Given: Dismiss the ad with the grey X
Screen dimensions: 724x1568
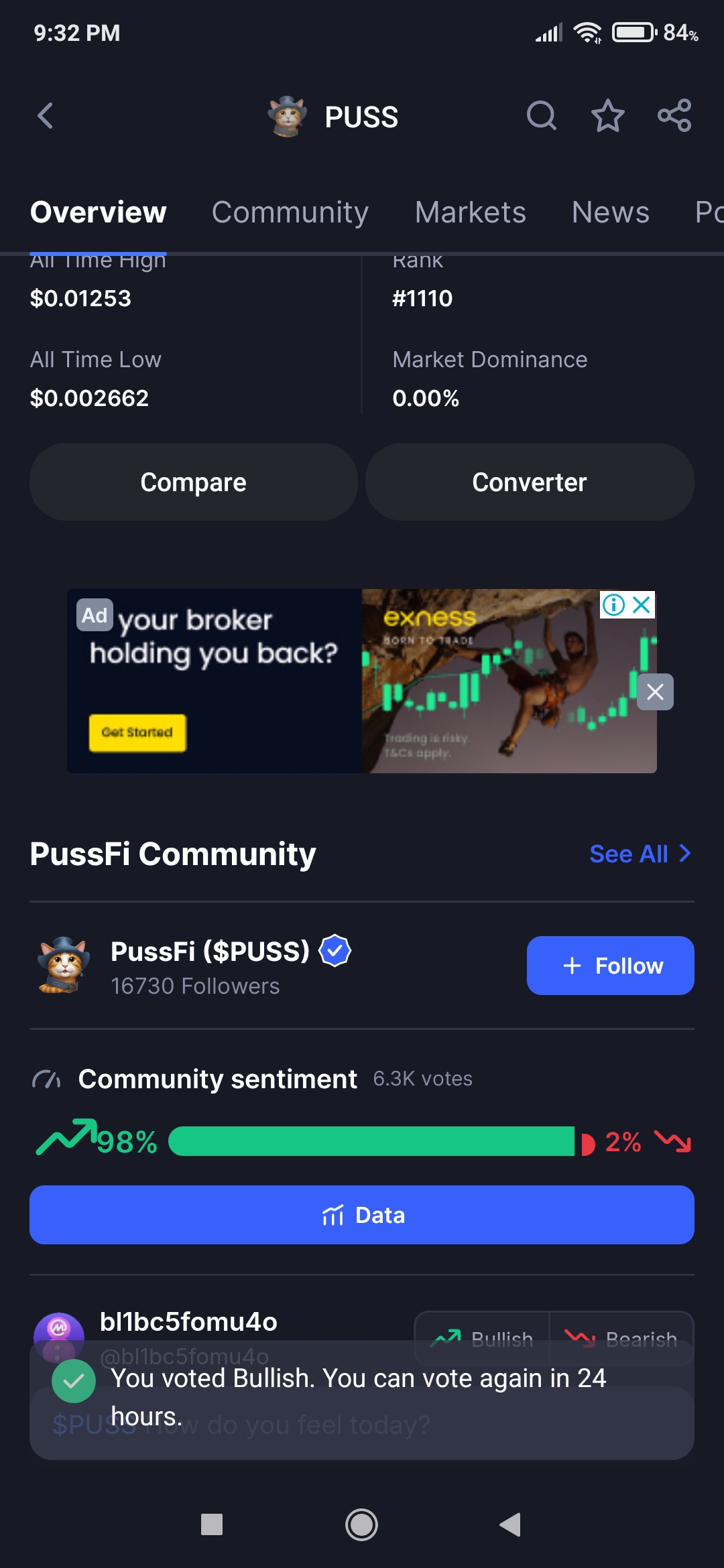Looking at the screenshot, I should click(x=655, y=692).
